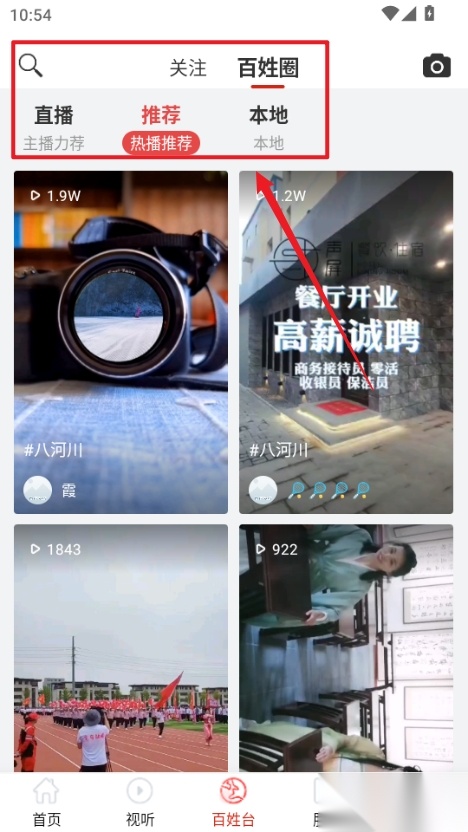Open the camera icon
Image resolution: width=468 pixels, height=832 pixels.
click(x=437, y=66)
